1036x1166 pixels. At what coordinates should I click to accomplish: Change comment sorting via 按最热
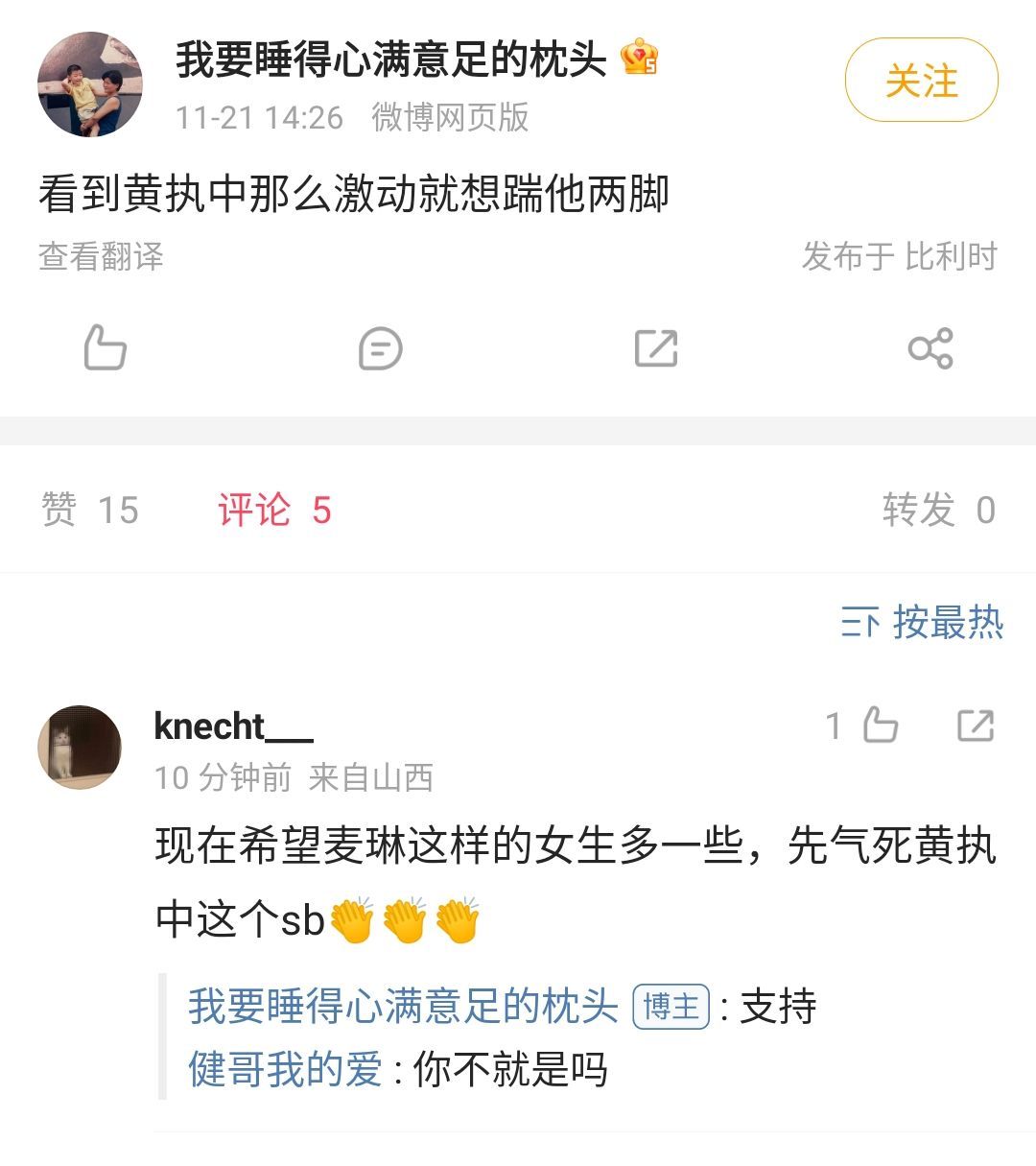922,623
